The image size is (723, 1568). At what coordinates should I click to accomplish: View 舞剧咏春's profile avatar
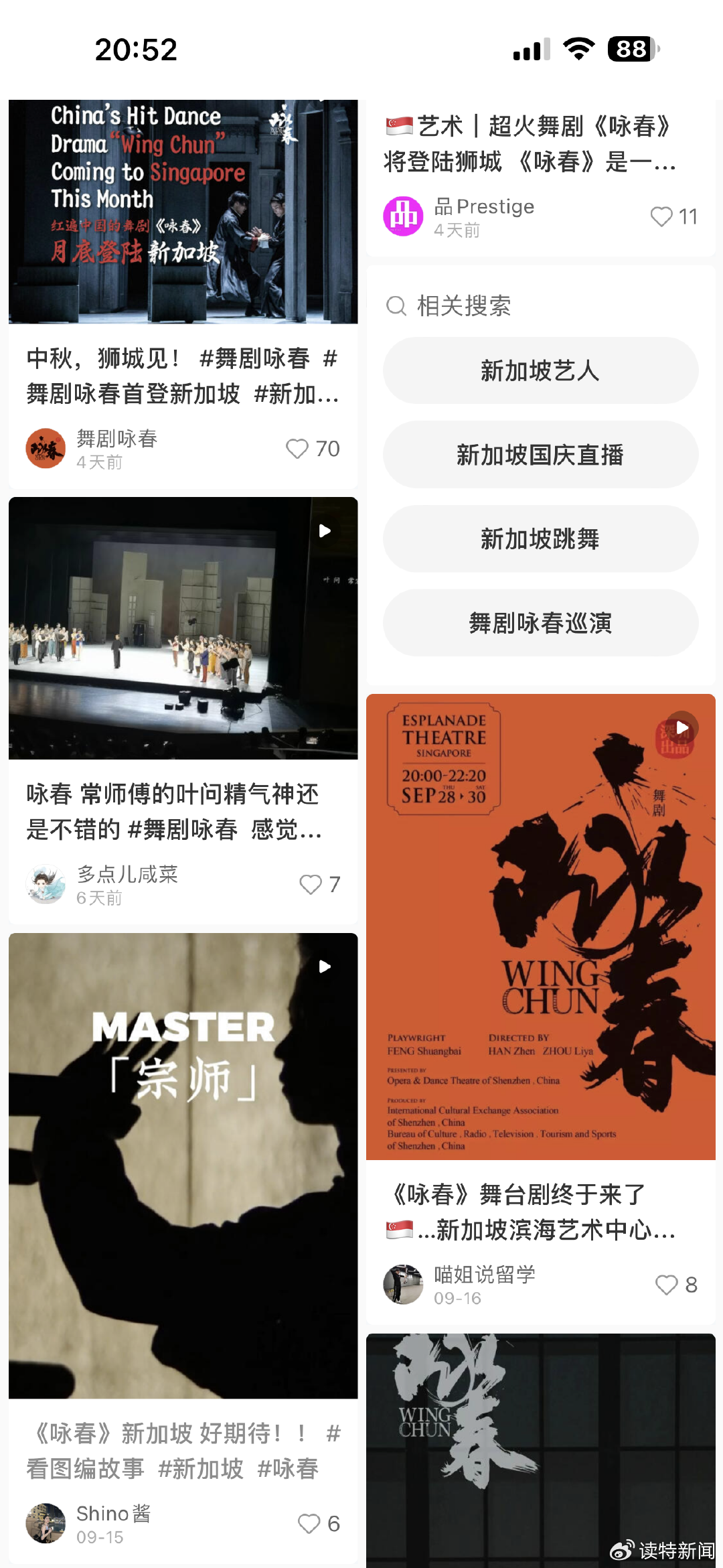click(x=46, y=449)
